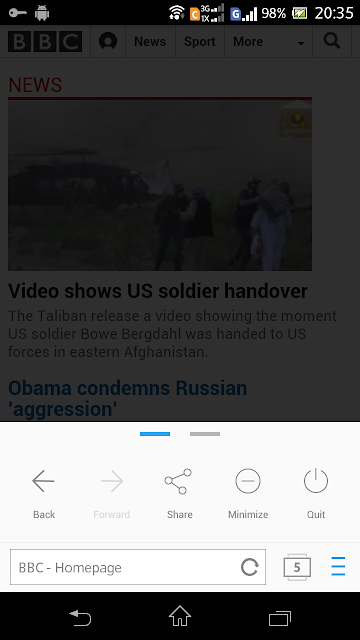The width and height of the screenshot is (360, 640).
Task: Minimize the browser
Action: (248, 481)
